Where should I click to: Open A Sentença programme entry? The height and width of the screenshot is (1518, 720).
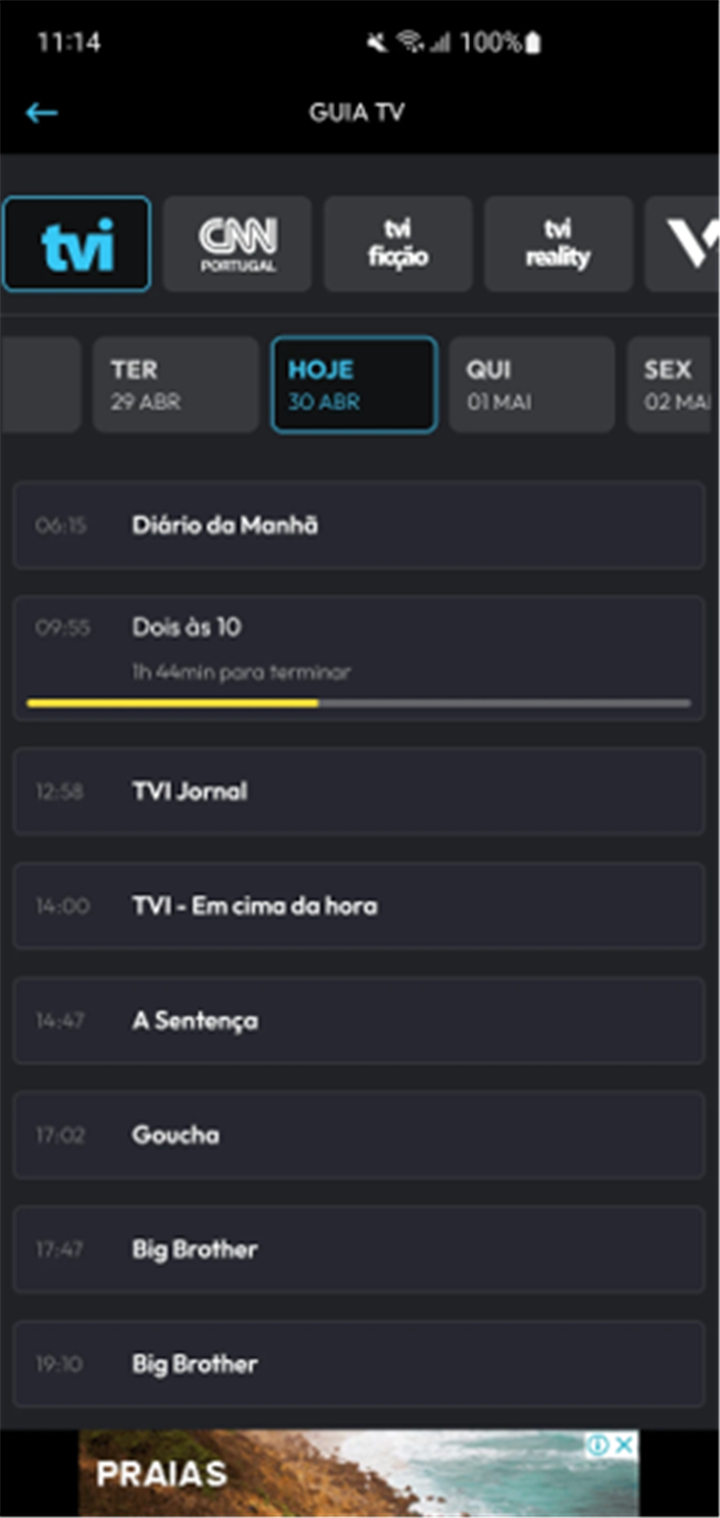coord(359,1020)
